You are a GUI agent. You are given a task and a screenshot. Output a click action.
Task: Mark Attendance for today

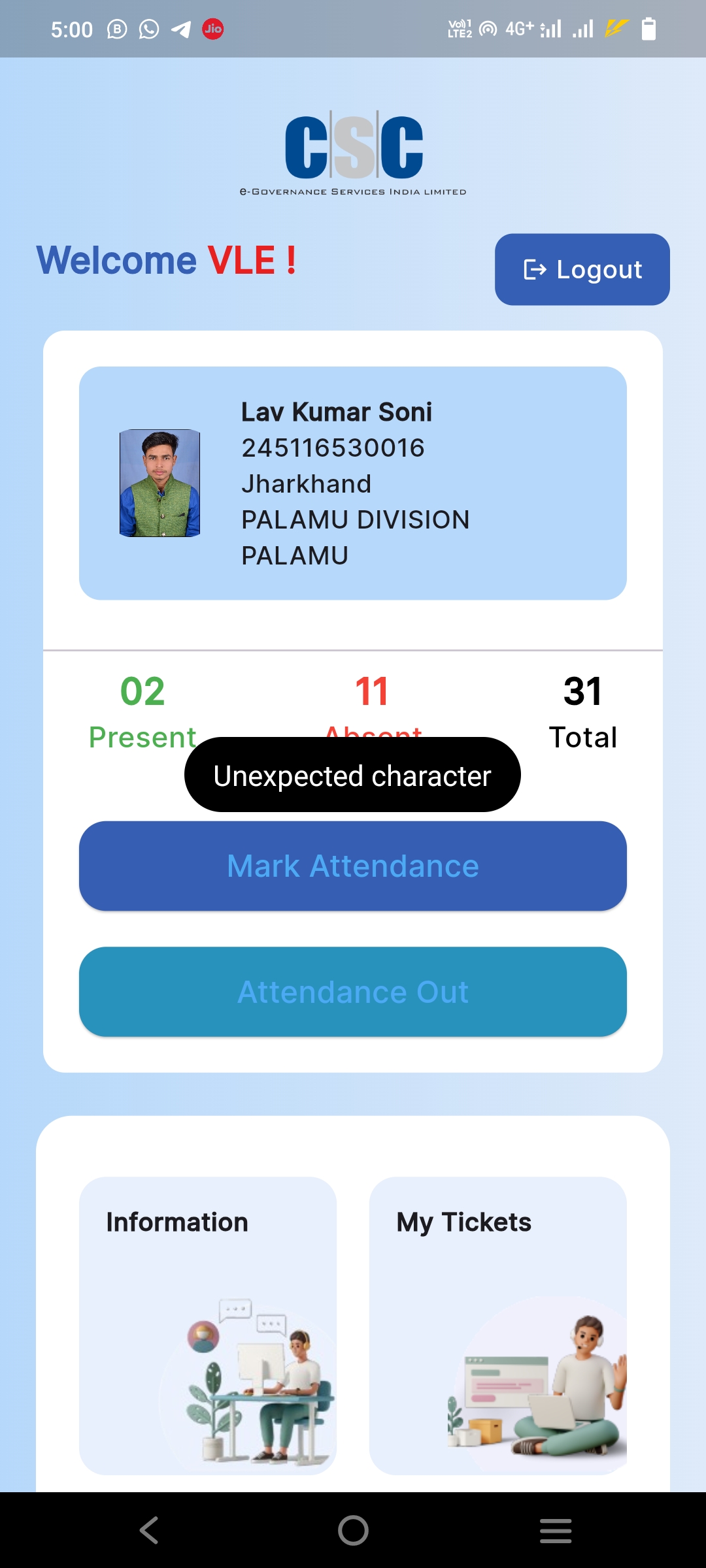353,866
